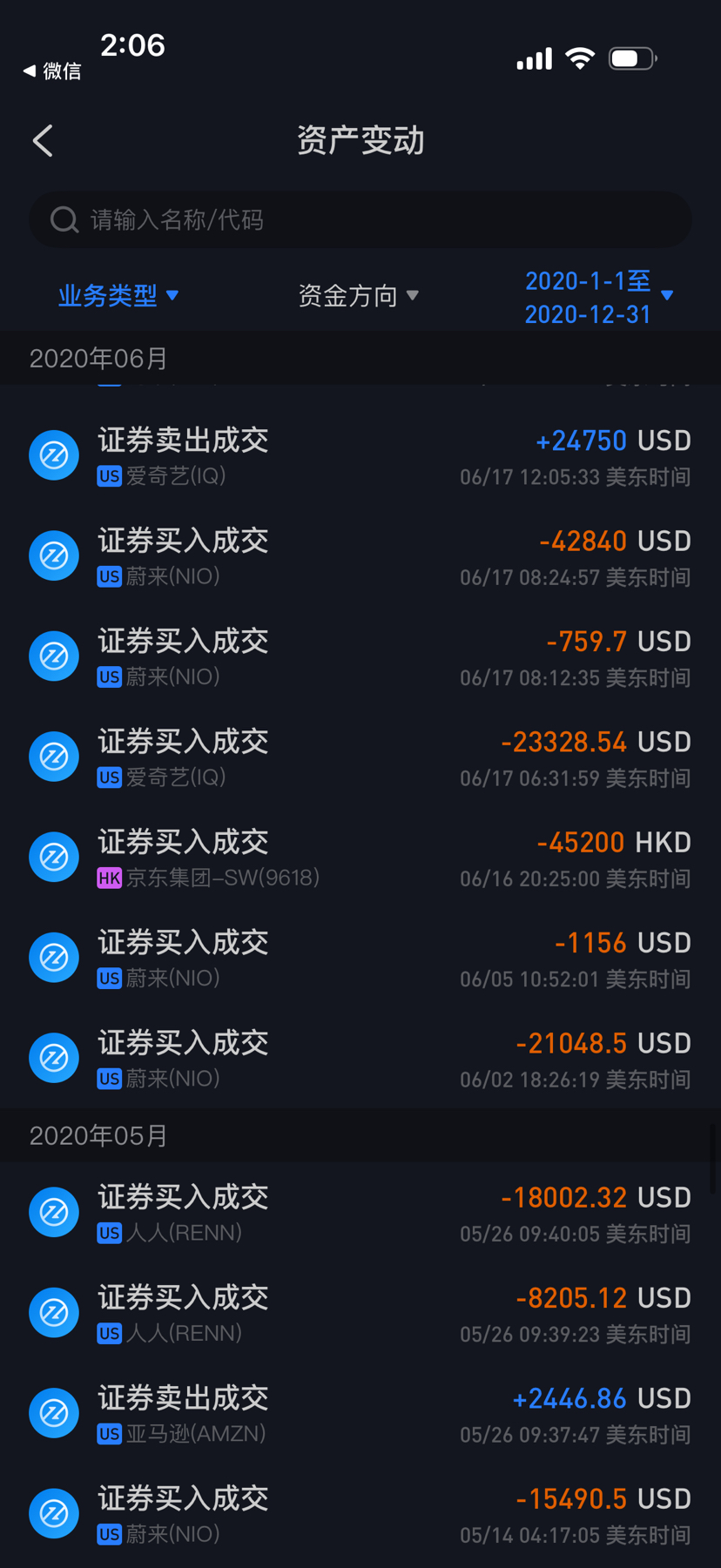Viewport: 721px width, 1568px height.
Task: View the -23328.54 USD 爱奇艺 buy record
Action: click(360, 757)
